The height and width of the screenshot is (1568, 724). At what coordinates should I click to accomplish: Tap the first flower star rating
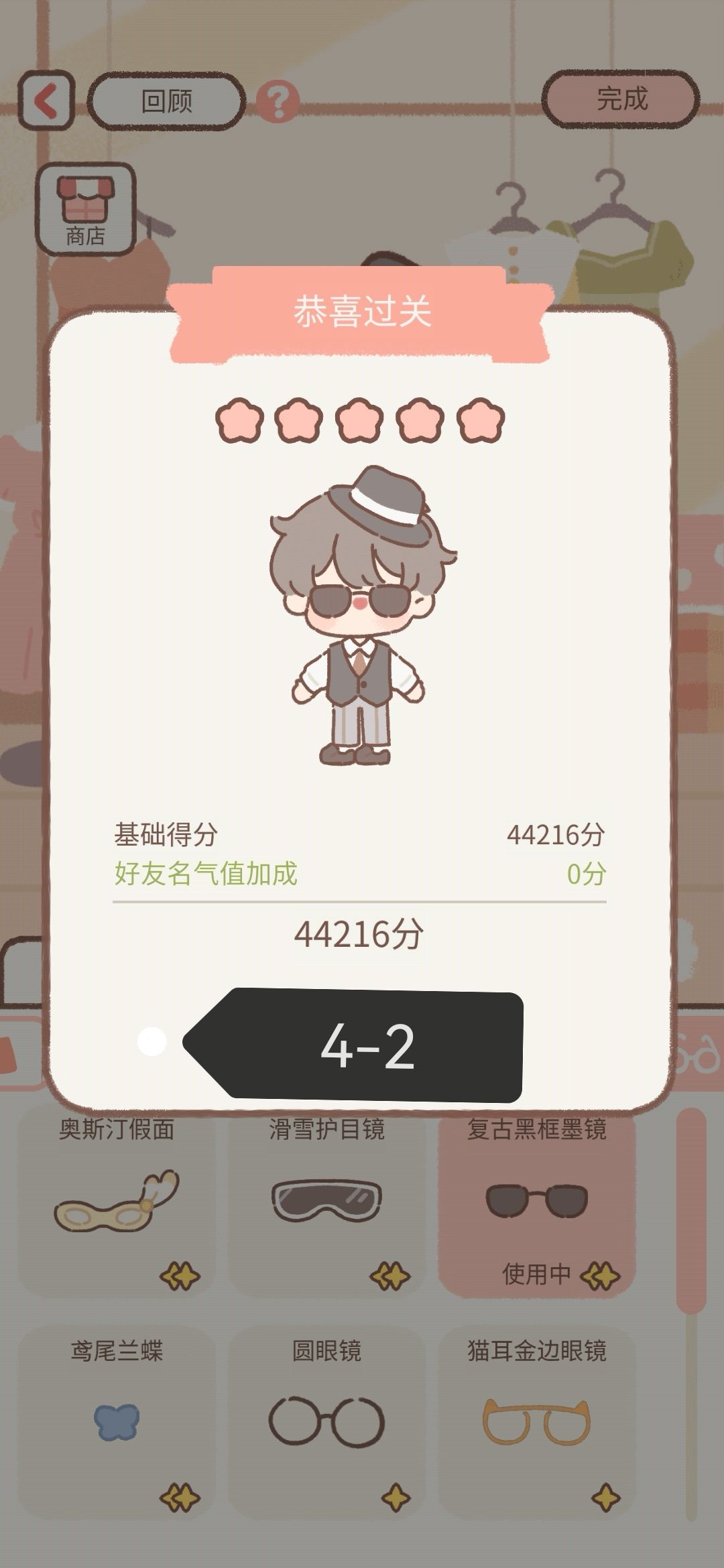239,419
